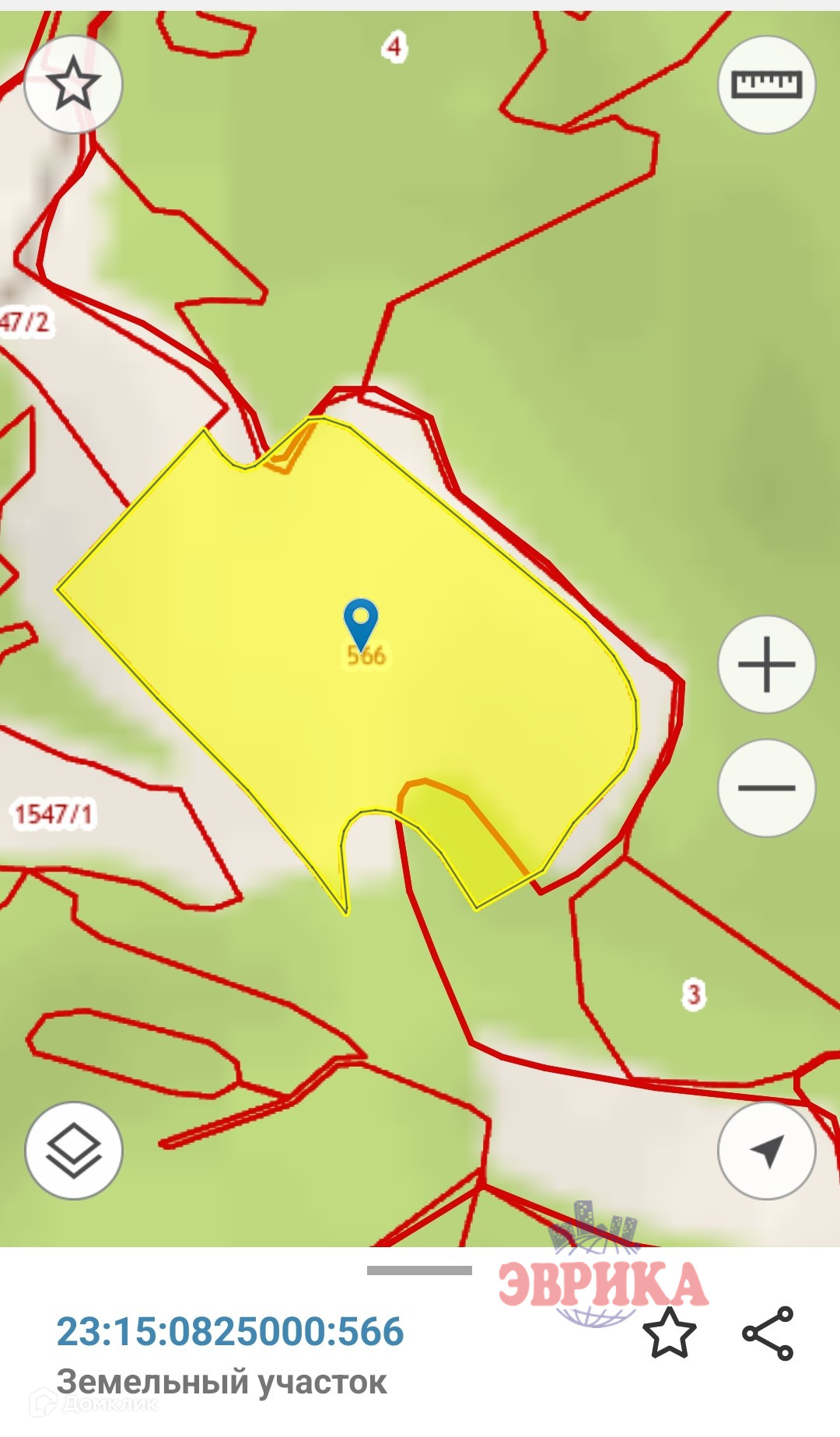Open the ruler measurement tool

click(x=766, y=84)
